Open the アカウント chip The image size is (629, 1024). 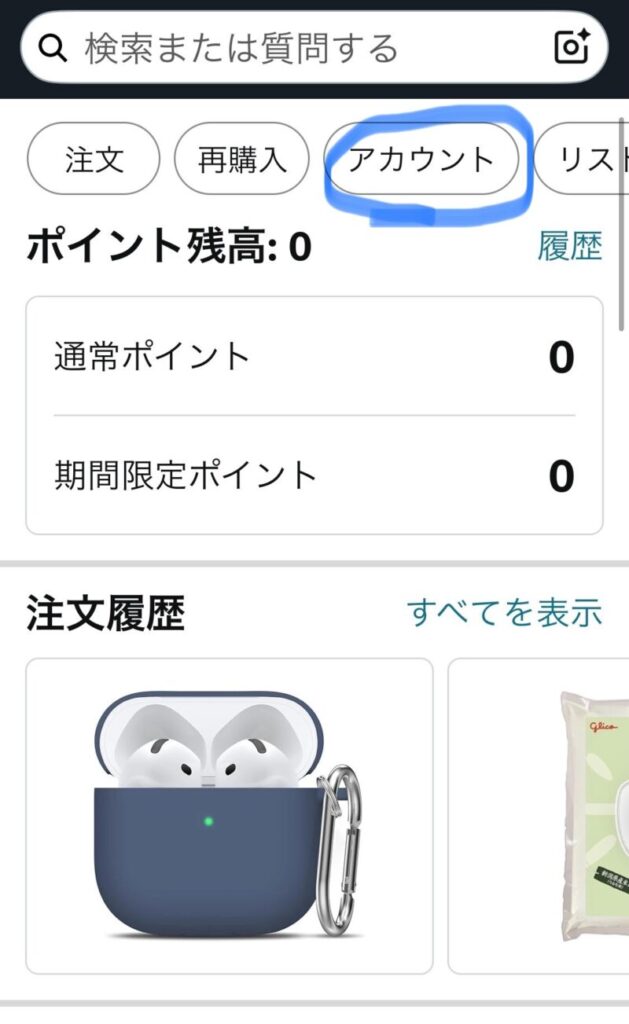coord(421,160)
